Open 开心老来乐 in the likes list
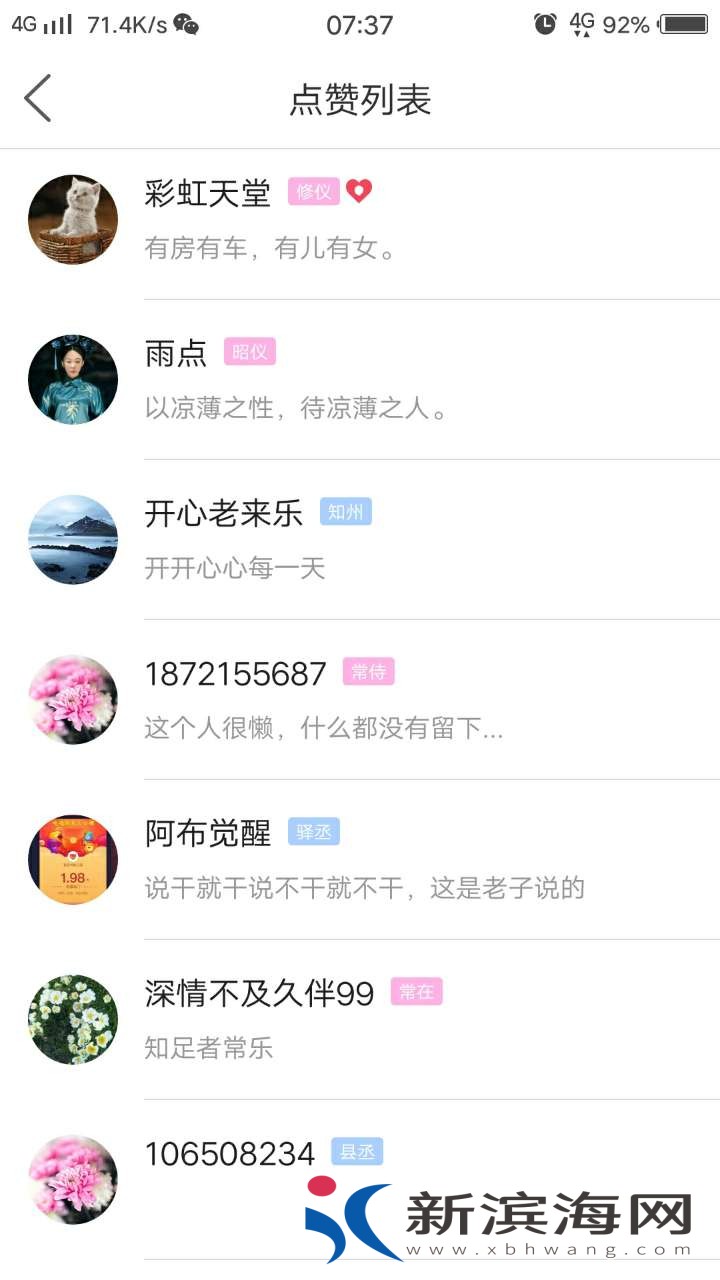 pos(360,540)
